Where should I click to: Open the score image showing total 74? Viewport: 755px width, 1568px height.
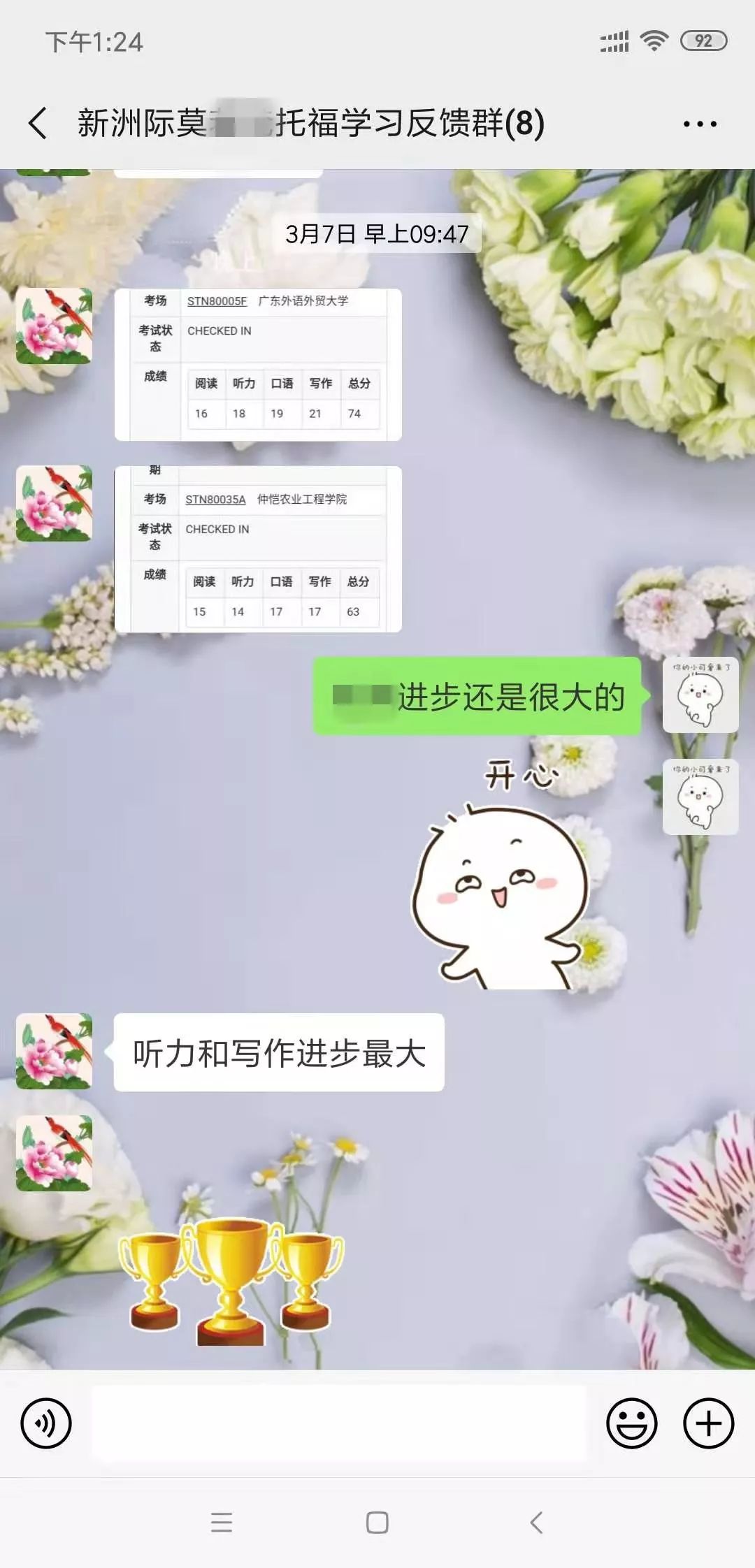pyautogui.click(x=258, y=365)
